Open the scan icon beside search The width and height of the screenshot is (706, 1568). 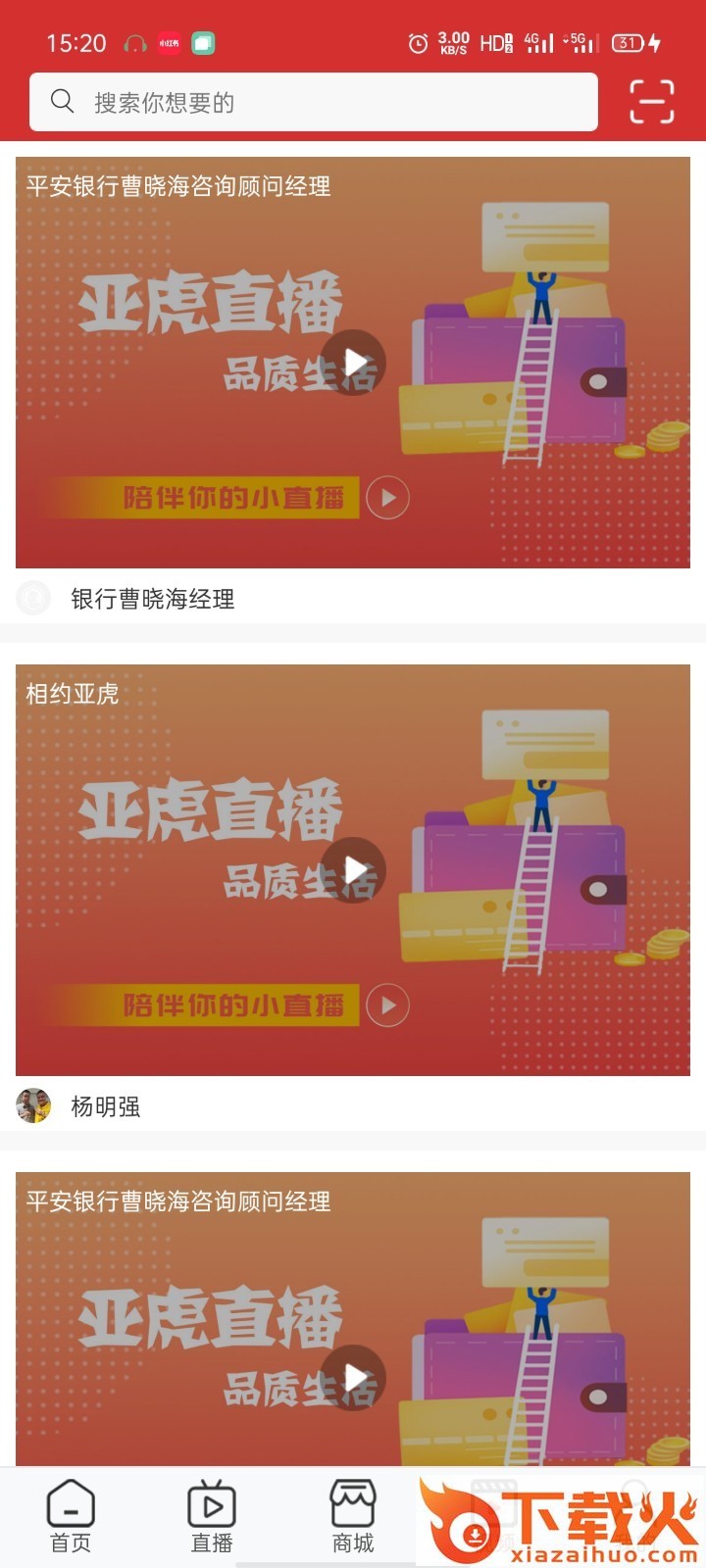point(651,102)
